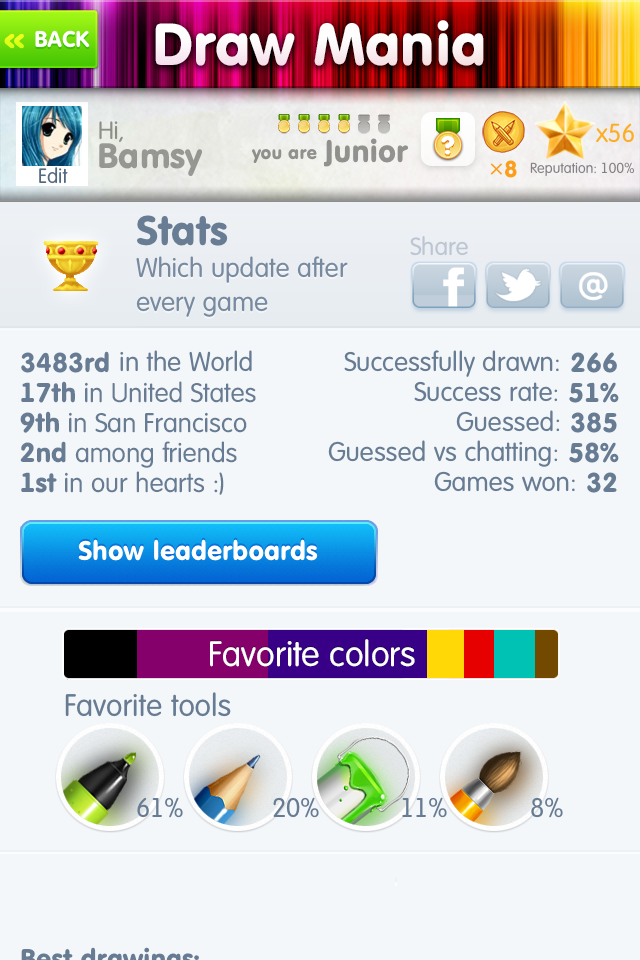The image size is (640, 960).
Task: Edit the profile avatar picture
Action: 52,144
